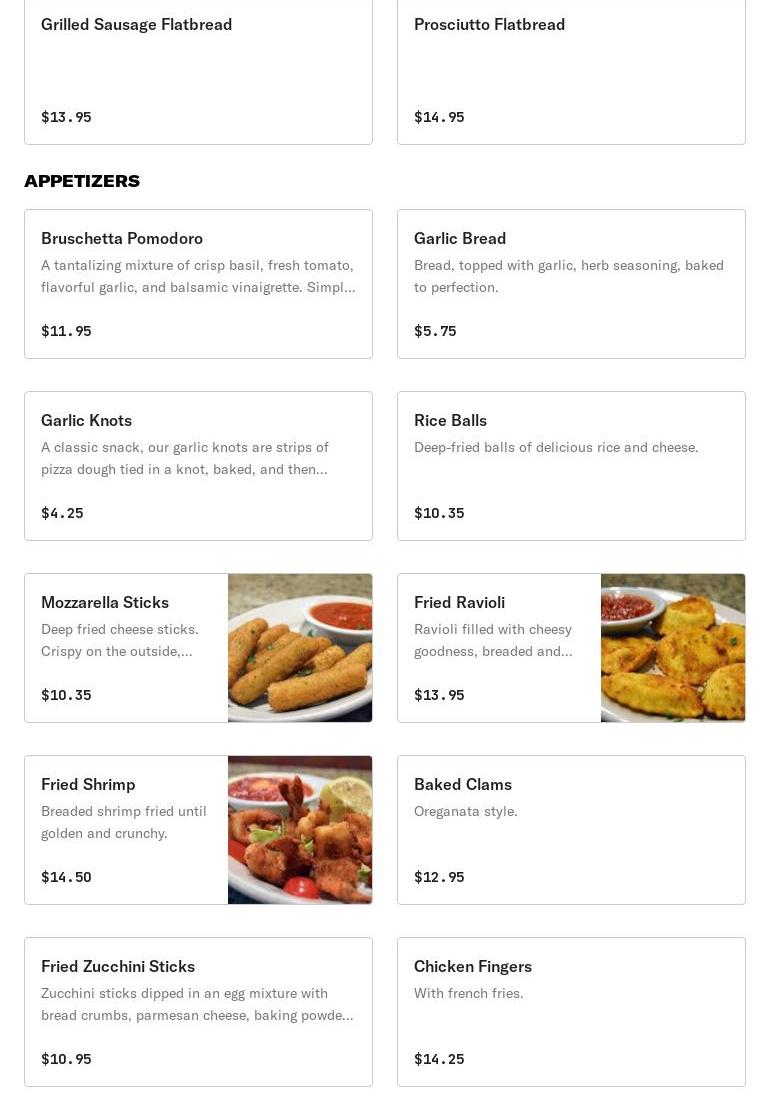Image resolution: width=770 pixels, height=1115 pixels.
Task: Open the Mozzarella Sticks card
Action: click(198, 648)
